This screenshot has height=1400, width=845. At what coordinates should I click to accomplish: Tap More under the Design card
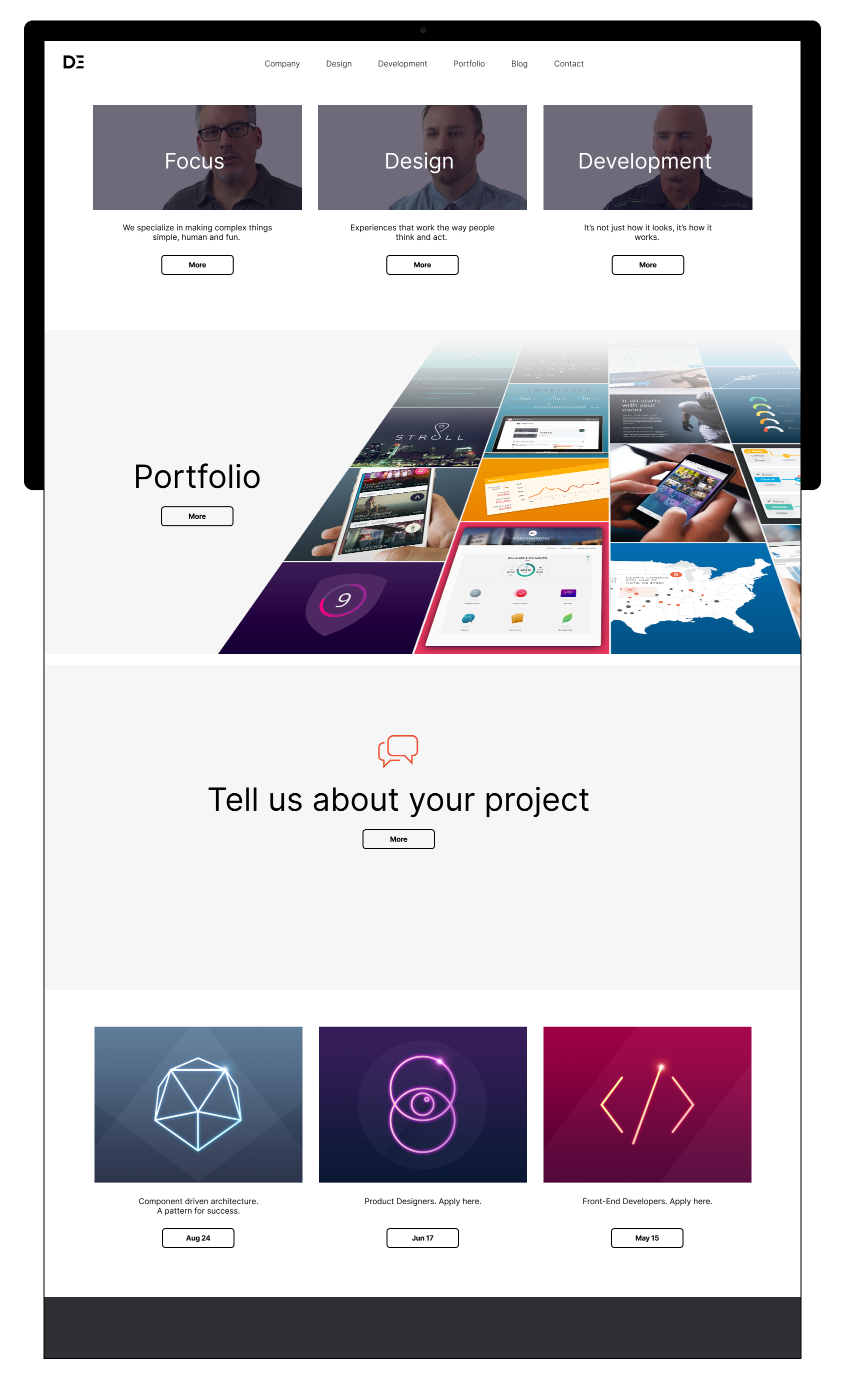coord(422,265)
